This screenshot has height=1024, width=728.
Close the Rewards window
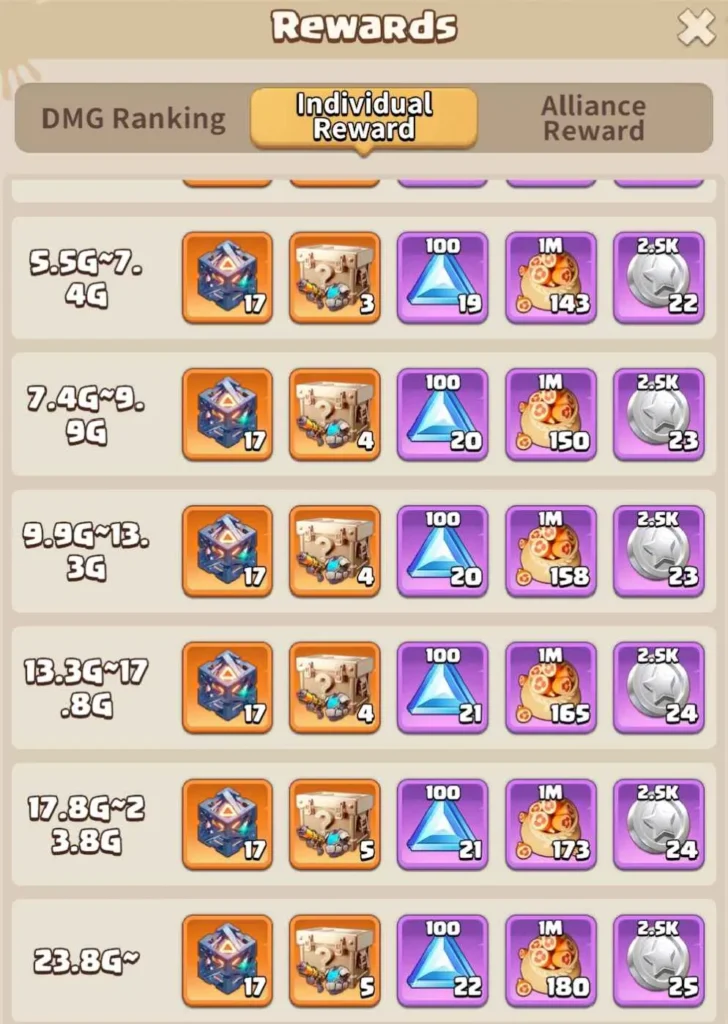click(695, 28)
